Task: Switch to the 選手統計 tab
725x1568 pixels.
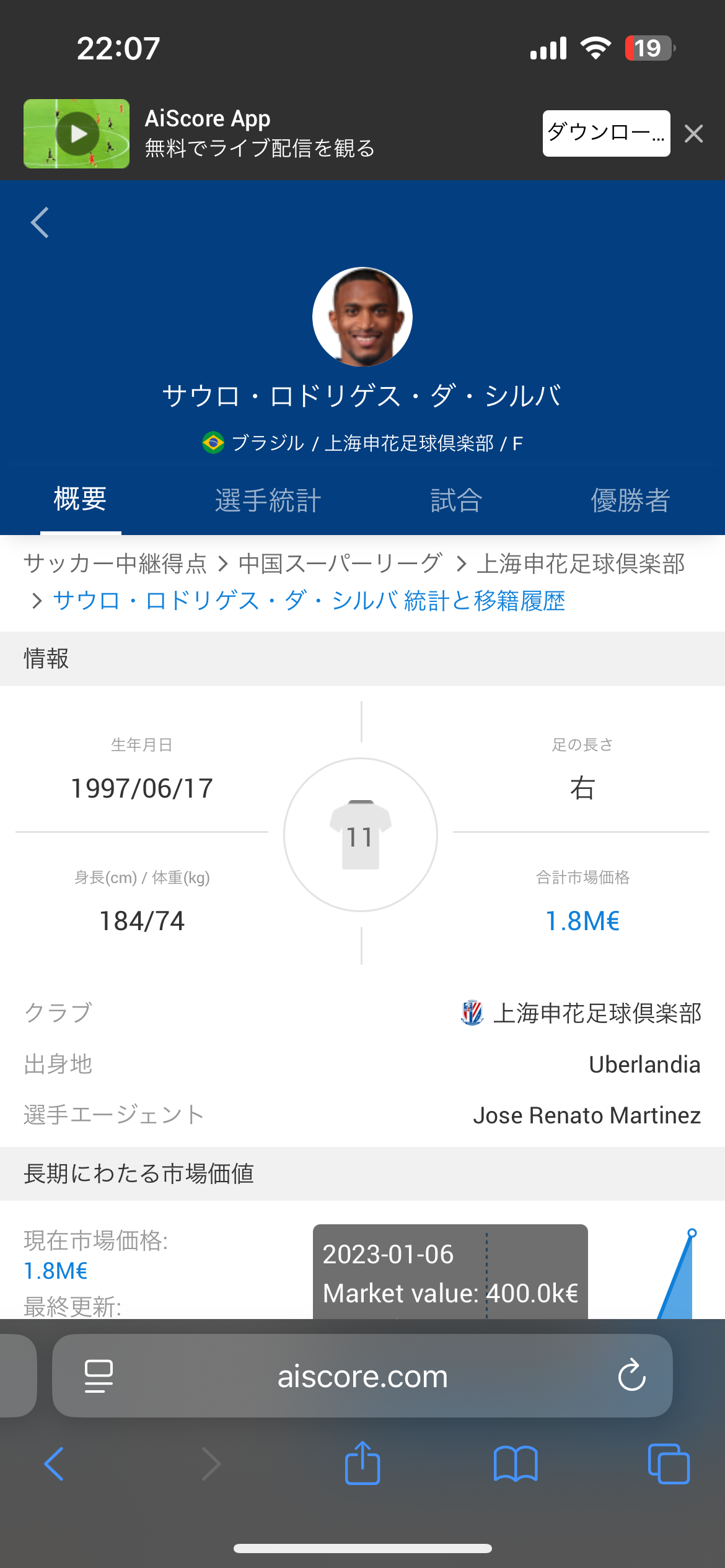Action: [268, 500]
